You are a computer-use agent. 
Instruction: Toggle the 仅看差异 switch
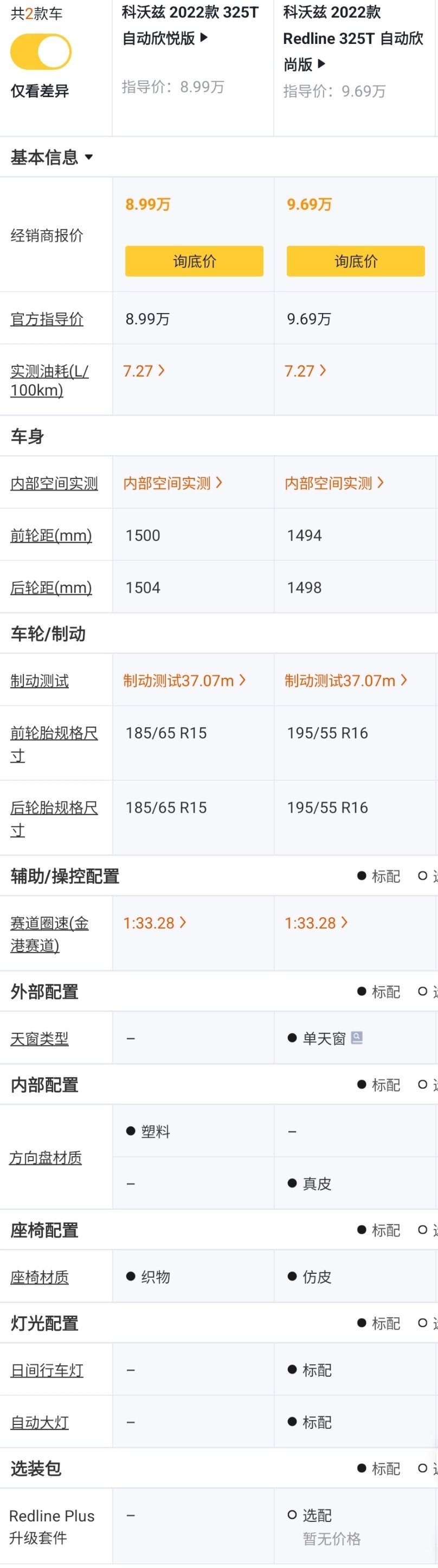[41, 51]
